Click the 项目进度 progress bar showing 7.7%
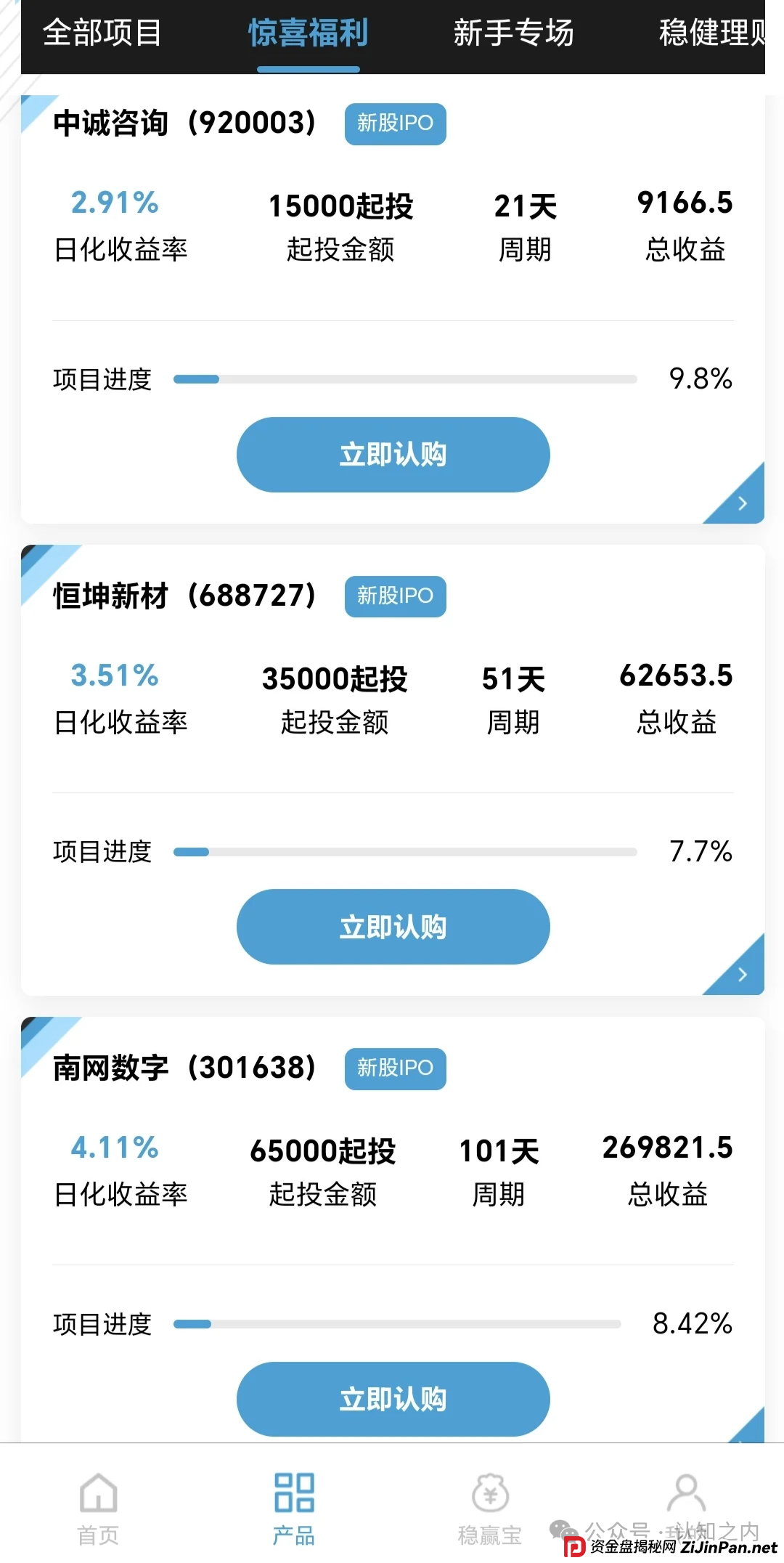The height and width of the screenshot is (1563, 784). (x=405, y=851)
